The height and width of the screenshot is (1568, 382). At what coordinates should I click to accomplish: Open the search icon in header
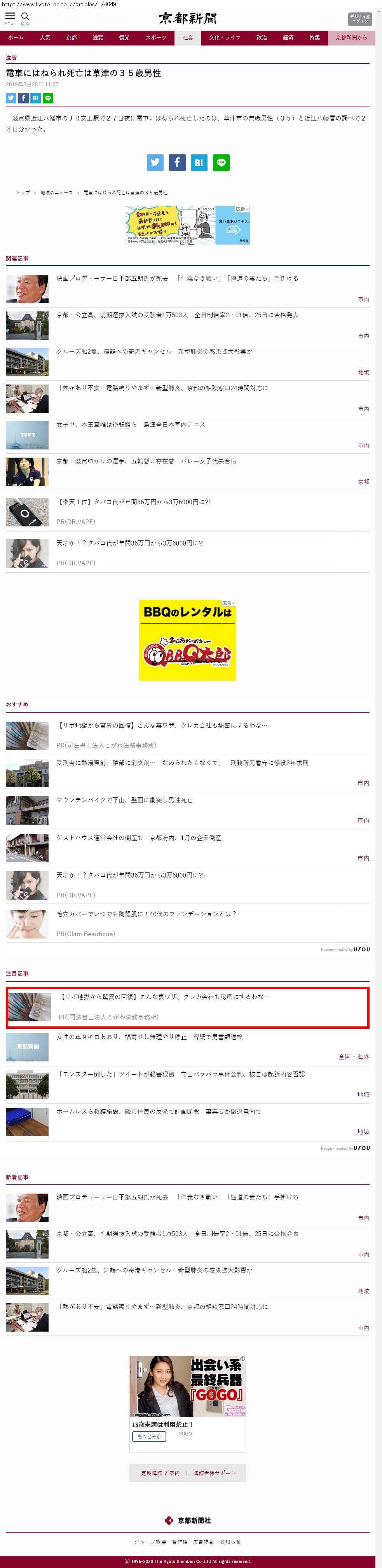tap(25, 17)
